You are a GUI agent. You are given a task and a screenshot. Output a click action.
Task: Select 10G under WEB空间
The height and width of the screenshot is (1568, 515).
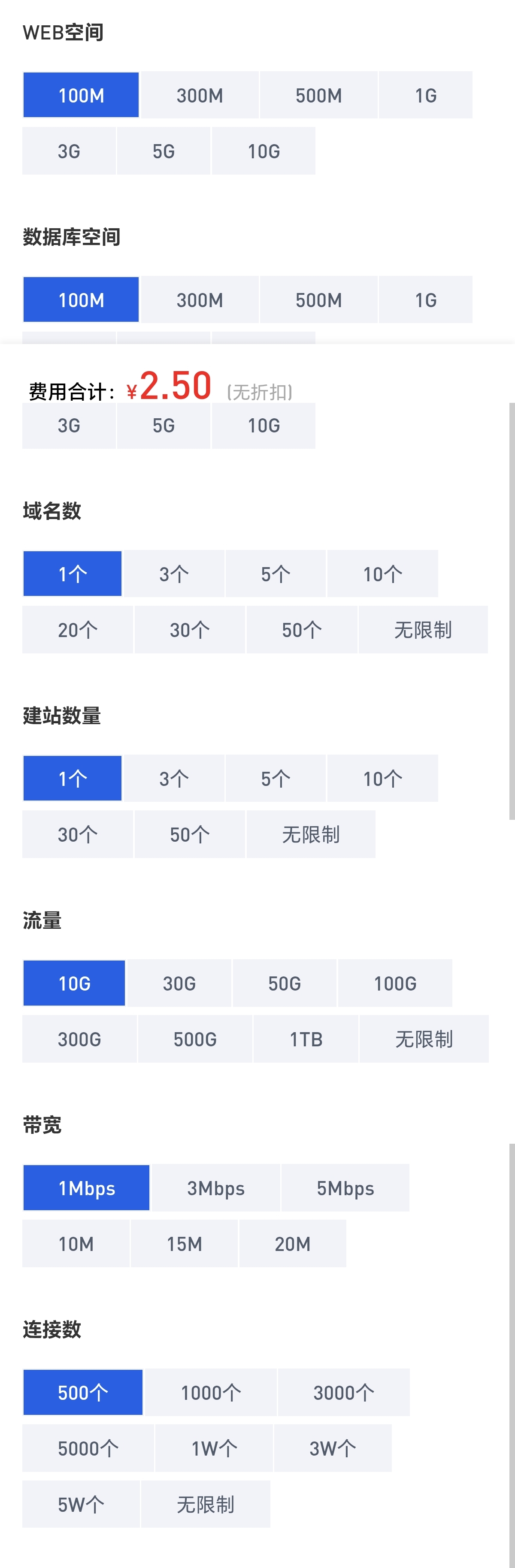(263, 151)
